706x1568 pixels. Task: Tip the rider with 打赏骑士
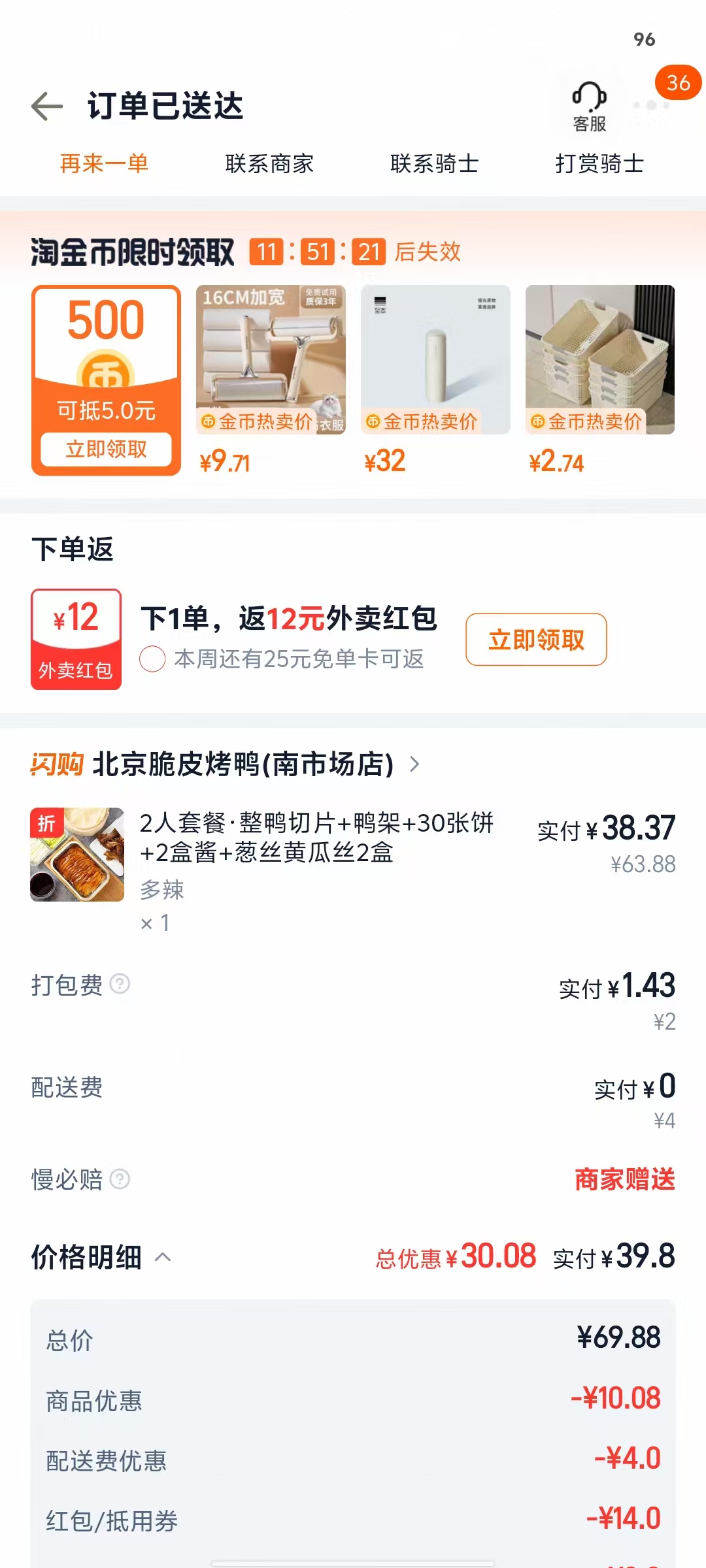[x=599, y=163]
